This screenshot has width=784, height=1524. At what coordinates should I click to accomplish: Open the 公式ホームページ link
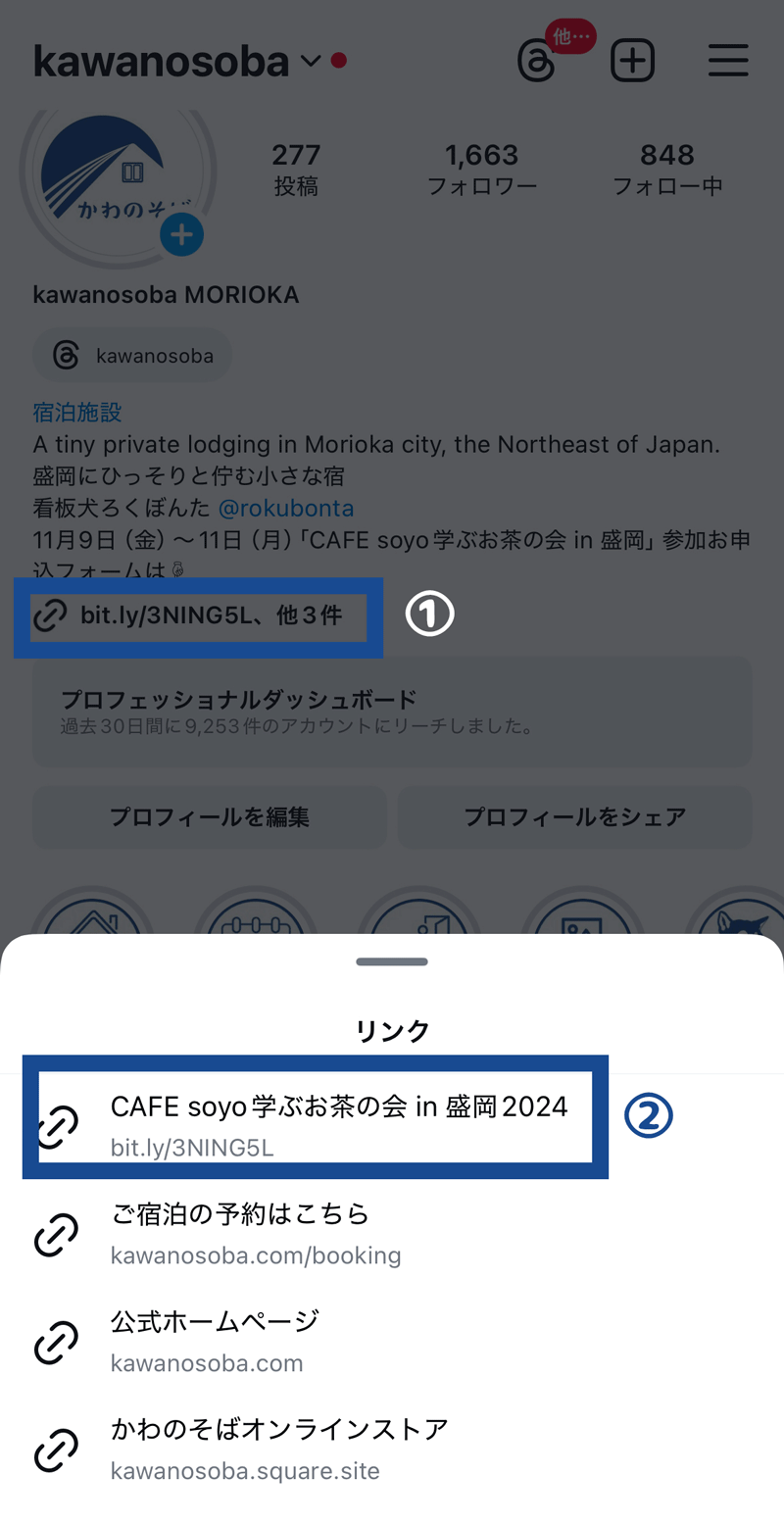[216, 1341]
